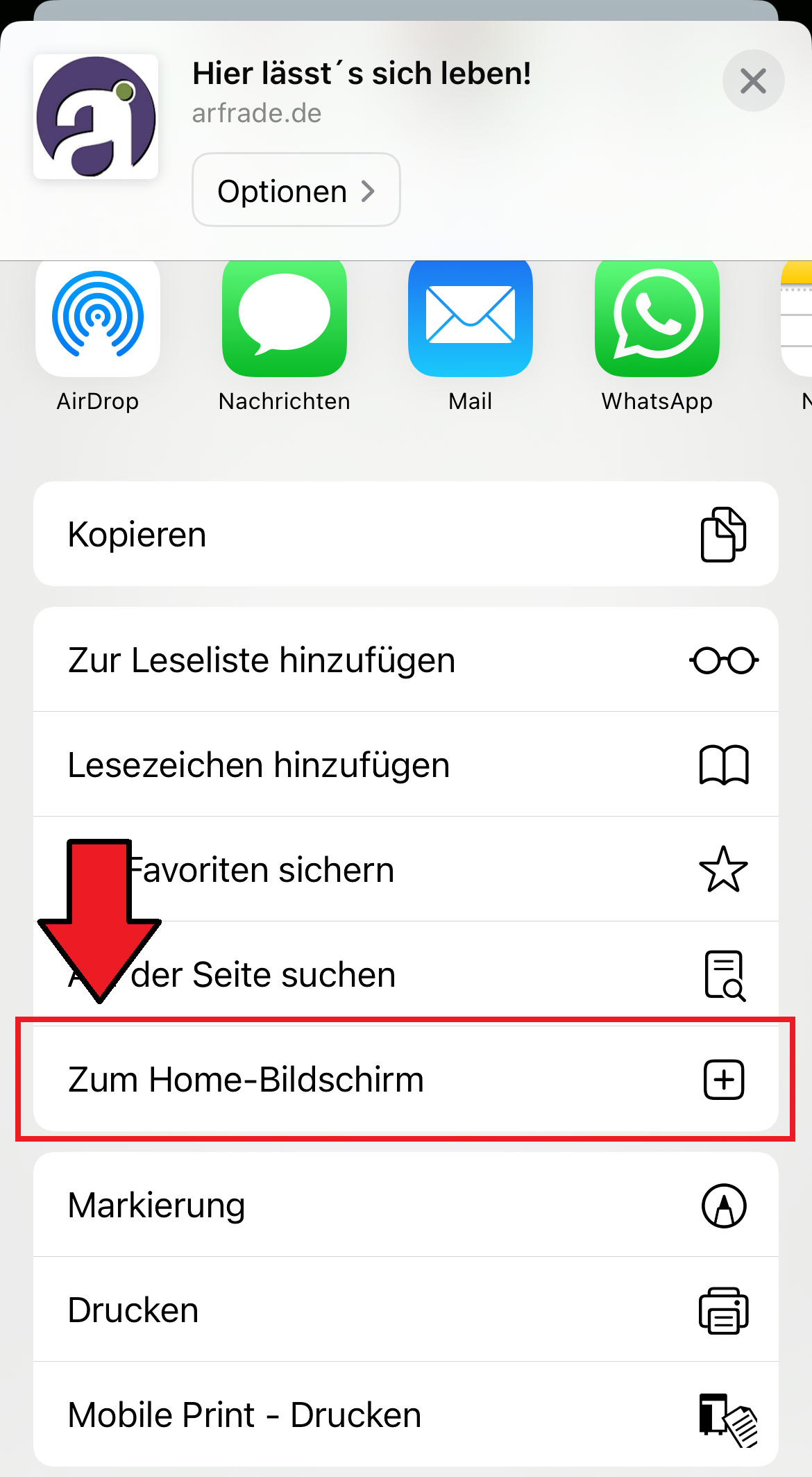The width and height of the screenshot is (812, 1477).
Task: Open Markierung
Action: (x=406, y=1205)
